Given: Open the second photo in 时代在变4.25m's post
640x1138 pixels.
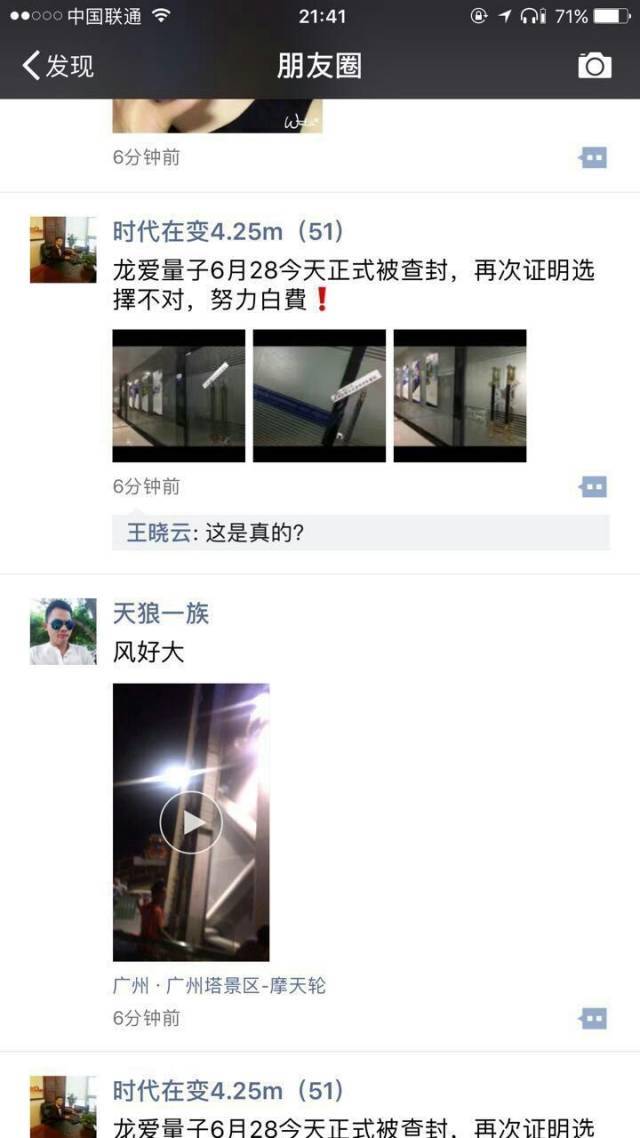Looking at the screenshot, I should click(x=319, y=396).
